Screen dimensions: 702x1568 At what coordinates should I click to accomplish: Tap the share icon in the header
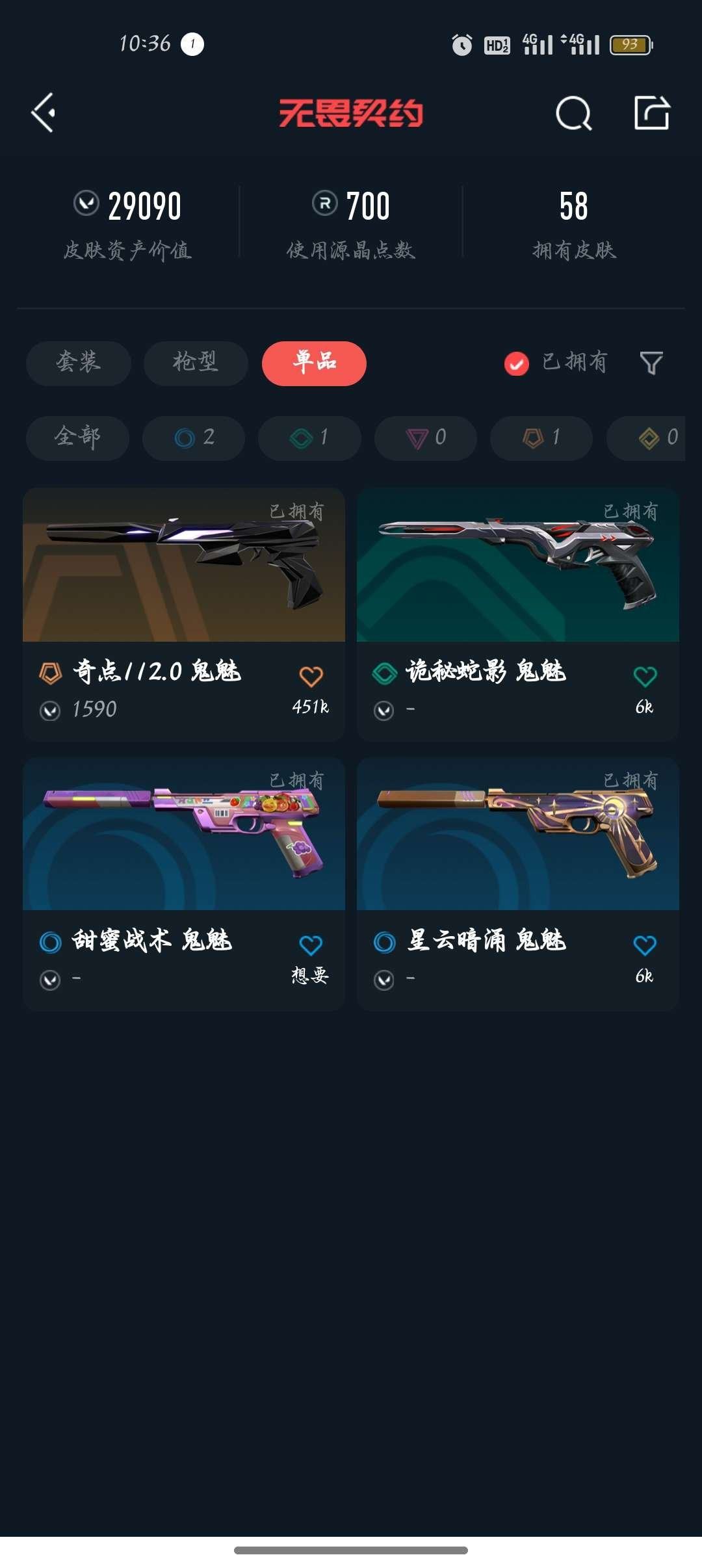point(651,112)
